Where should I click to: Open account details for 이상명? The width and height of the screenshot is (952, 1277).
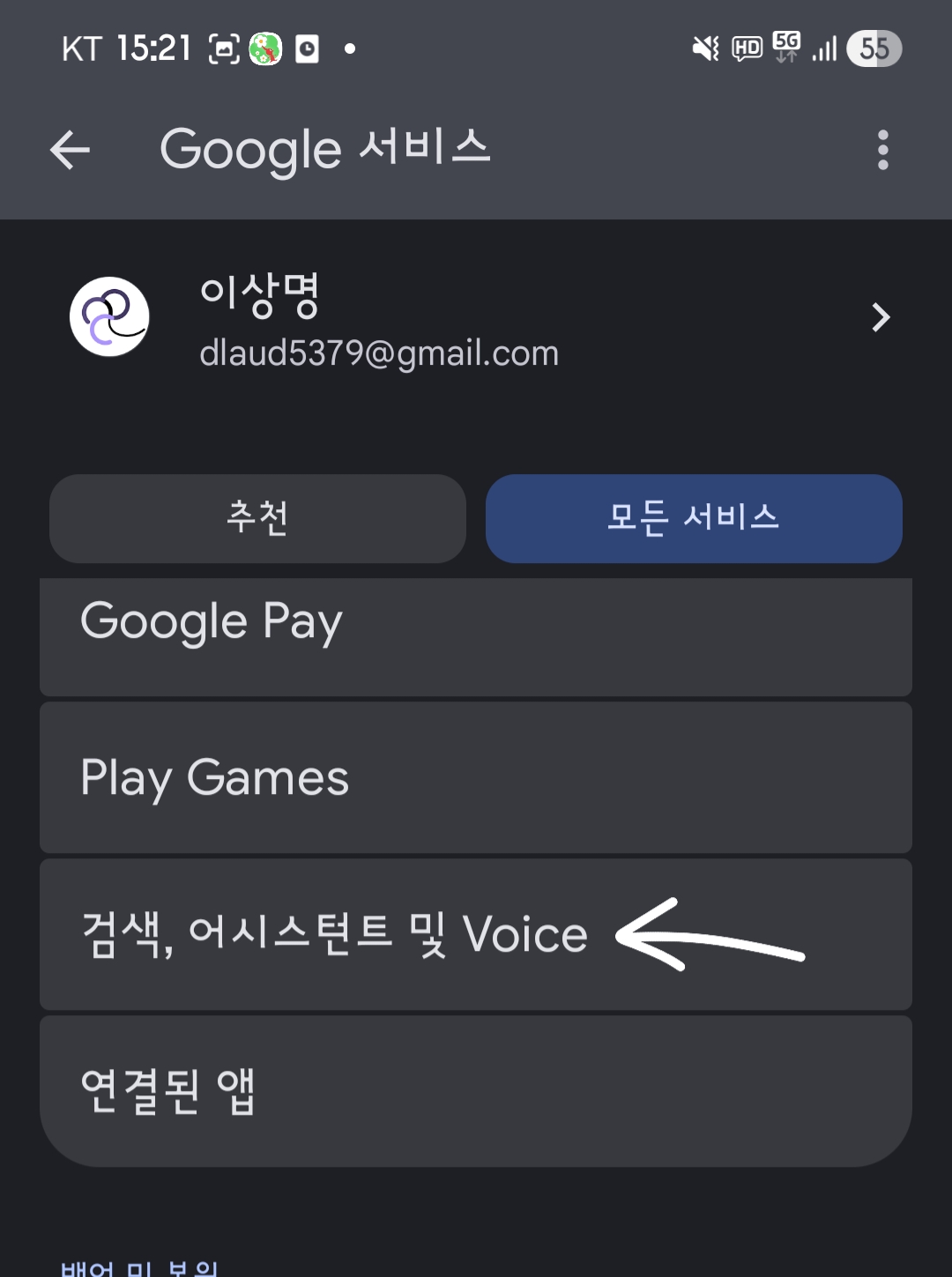[476, 319]
